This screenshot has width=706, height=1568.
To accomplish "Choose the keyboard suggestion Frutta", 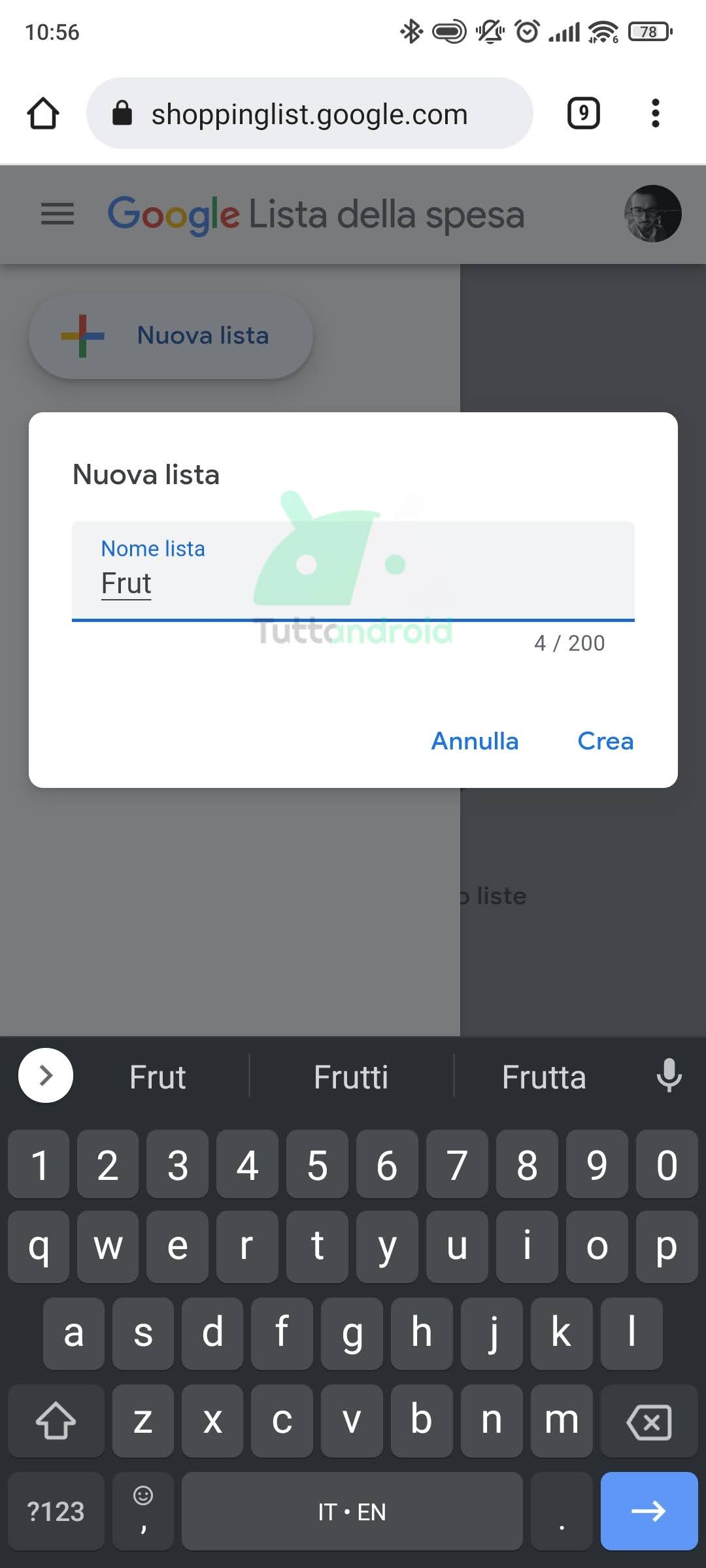I will point(544,1077).
